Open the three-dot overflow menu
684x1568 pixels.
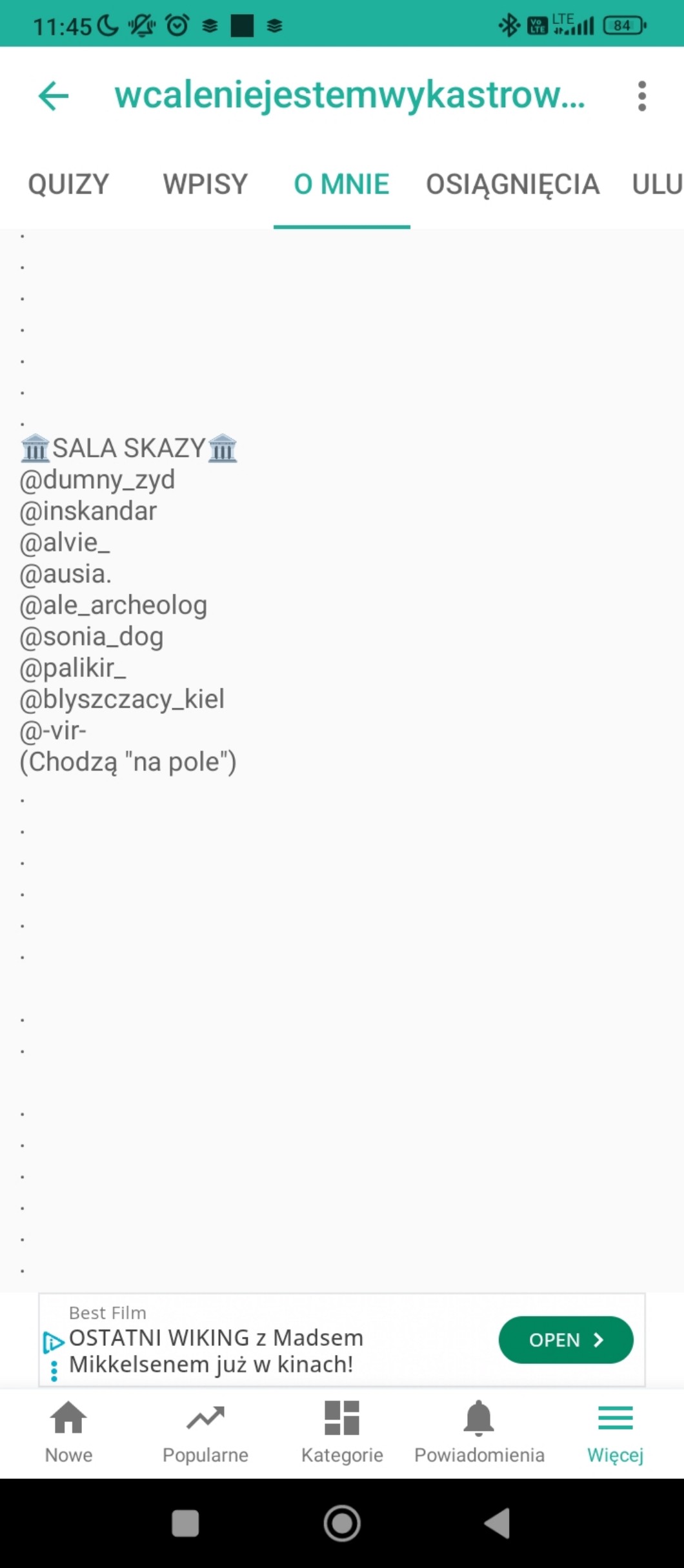pos(641,96)
